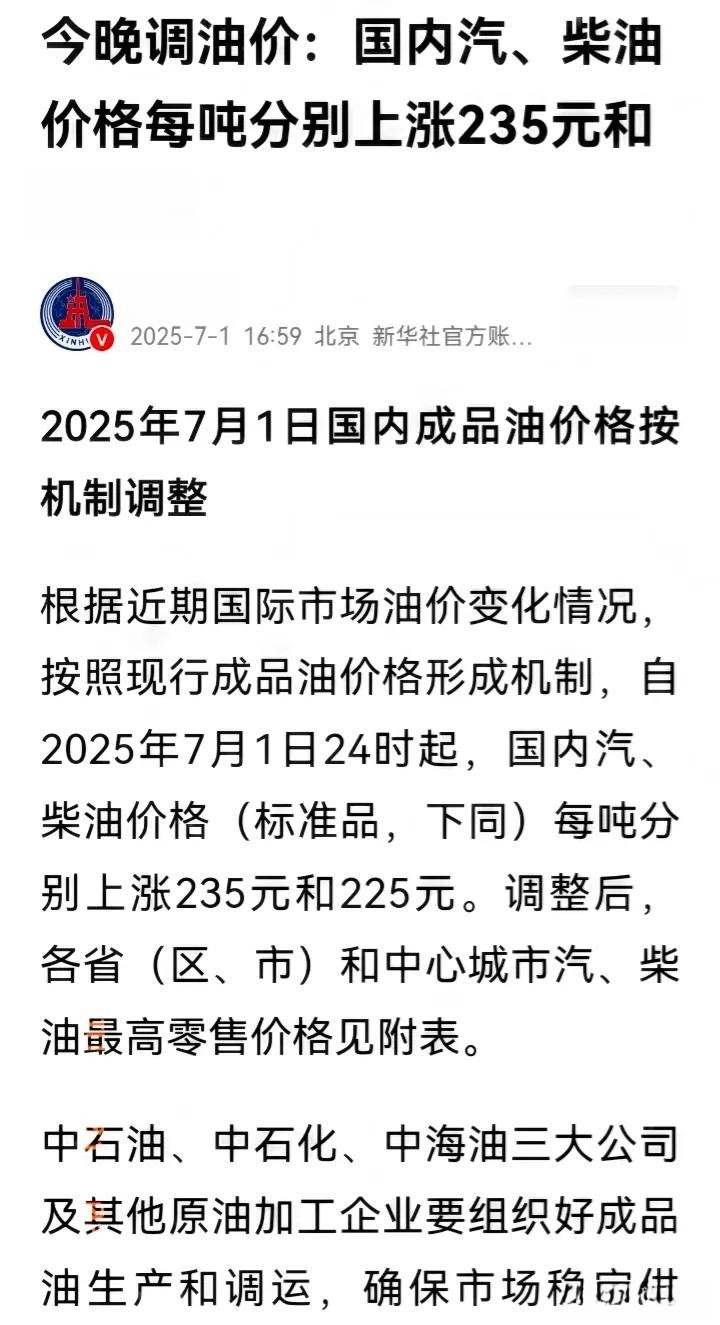Image resolution: width=720 pixels, height=1325 pixels.
Task: Open the Xinhua News Agency account avatar
Action: tap(77, 314)
